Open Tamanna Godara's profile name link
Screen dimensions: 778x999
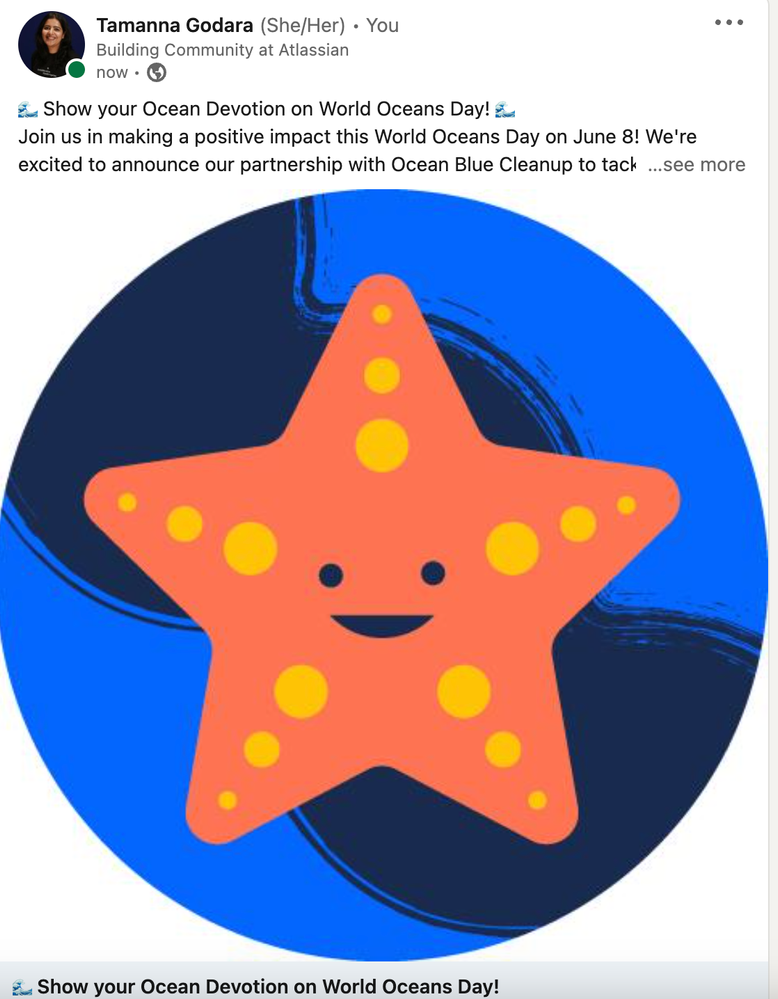coord(174,26)
